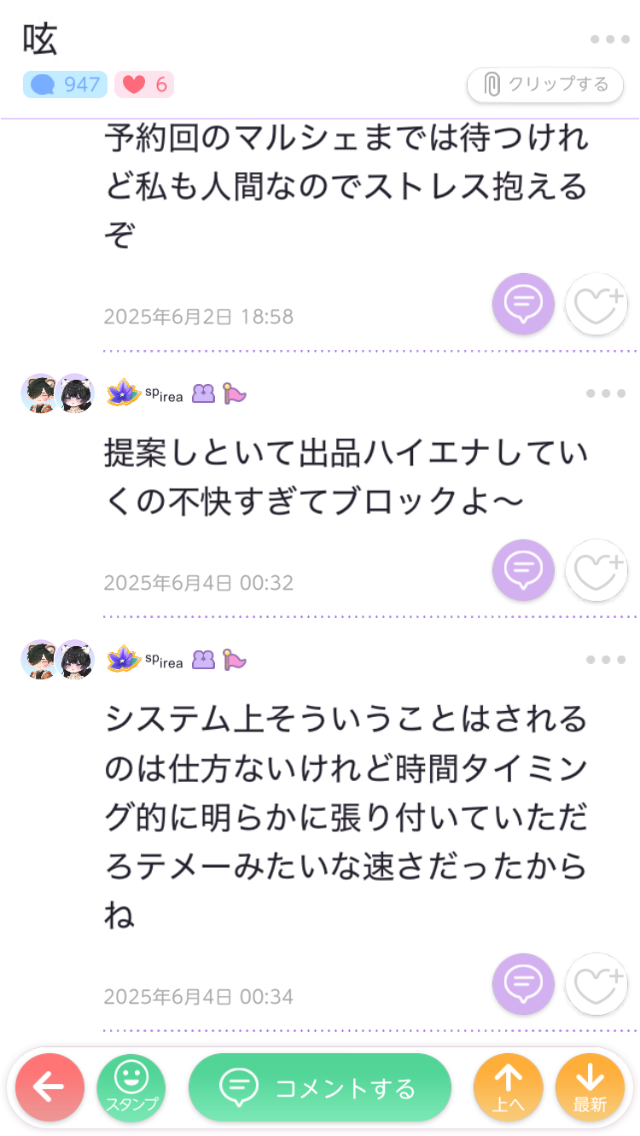This screenshot has width=640, height=1136.
Task: Go back with the red arrow button
Action: click(49, 1088)
